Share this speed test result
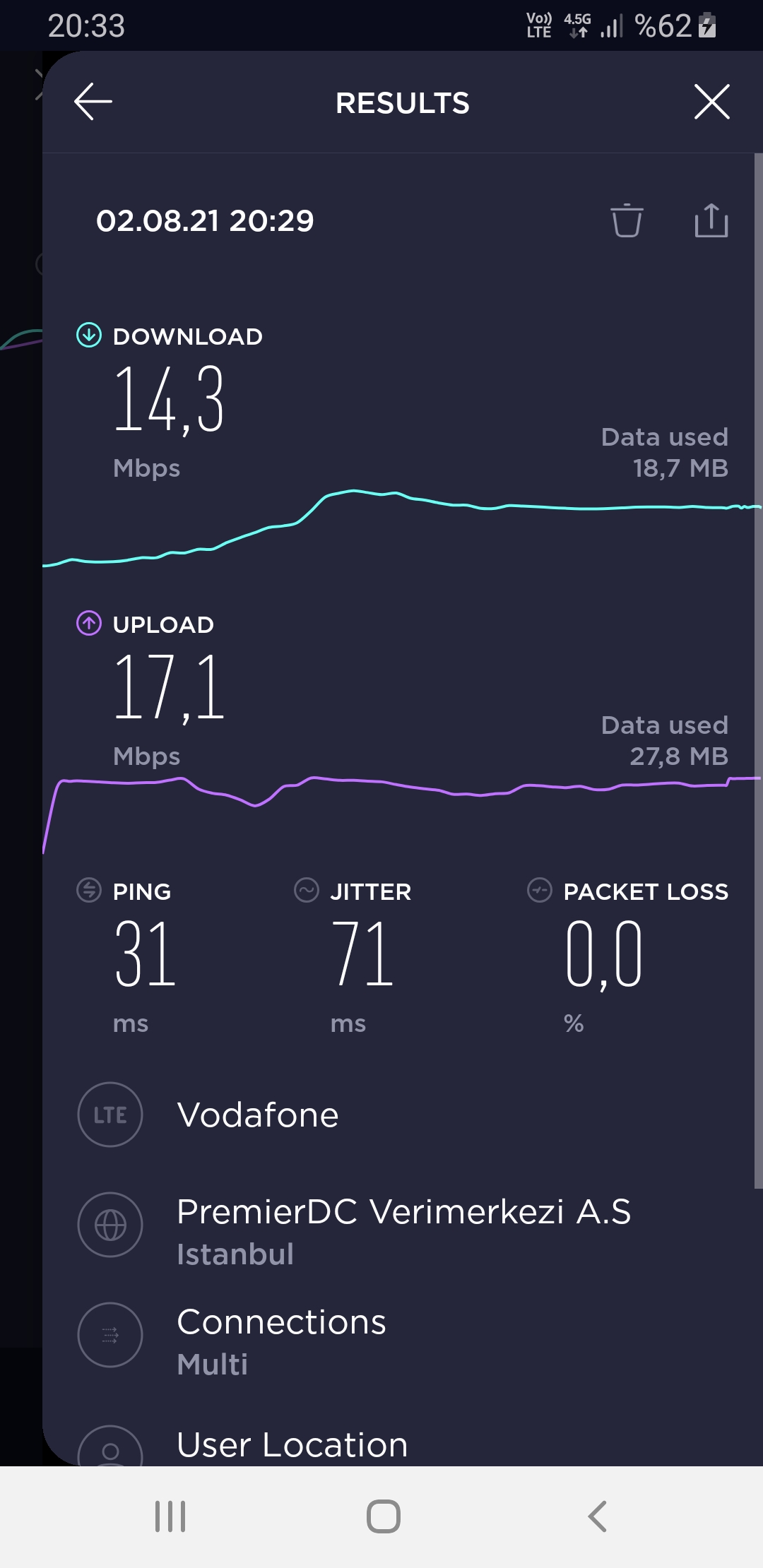The width and height of the screenshot is (763, 1568). pos(711,220)
